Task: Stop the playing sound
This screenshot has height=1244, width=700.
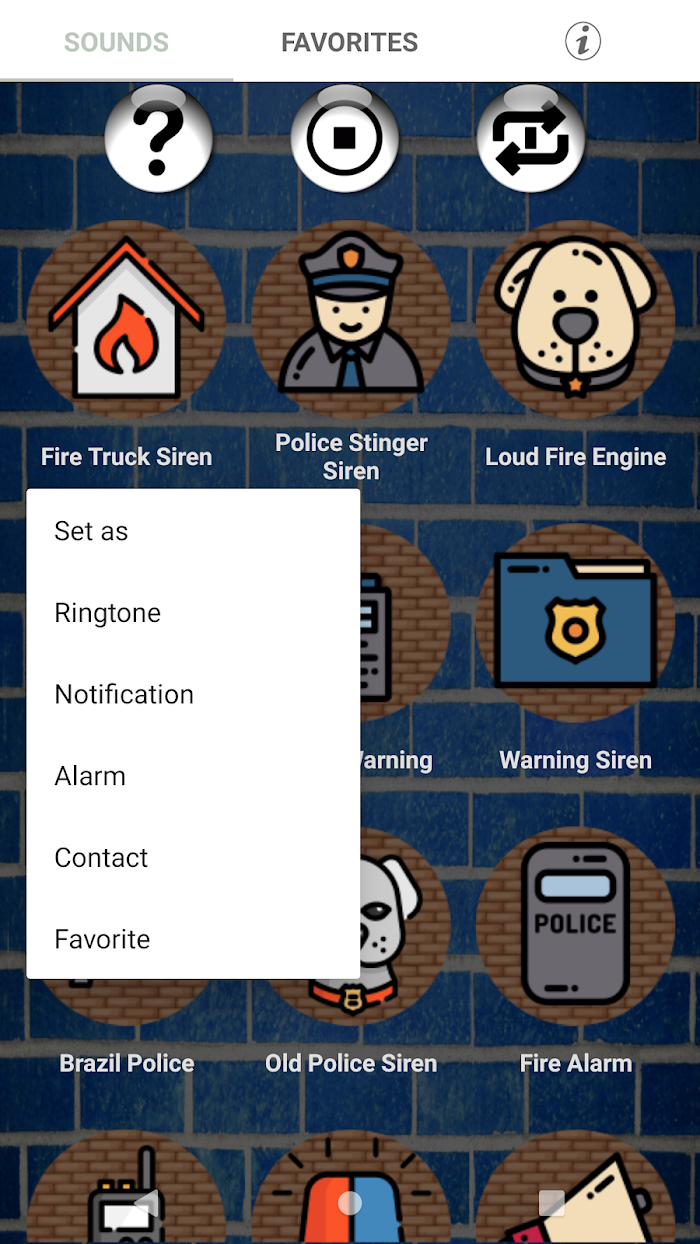Action: pos(345,138)
